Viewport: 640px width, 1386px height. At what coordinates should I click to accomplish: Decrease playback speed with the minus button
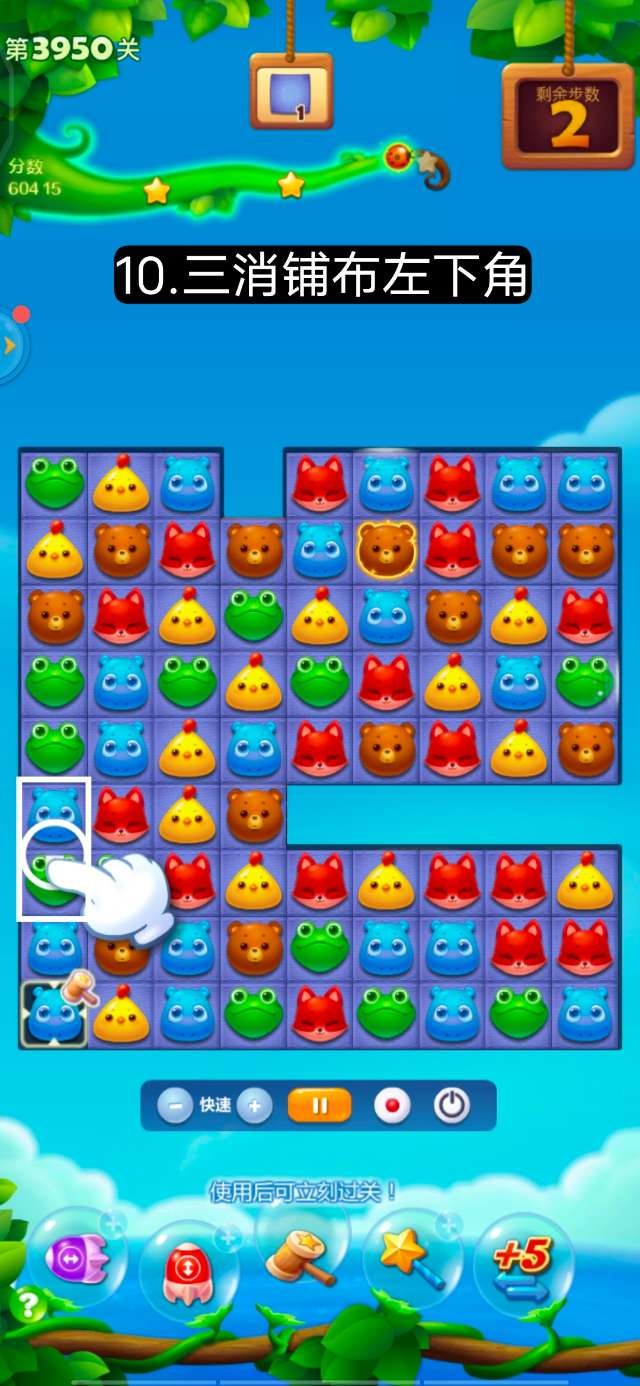pyautogui.click(x=175, y=1106)
